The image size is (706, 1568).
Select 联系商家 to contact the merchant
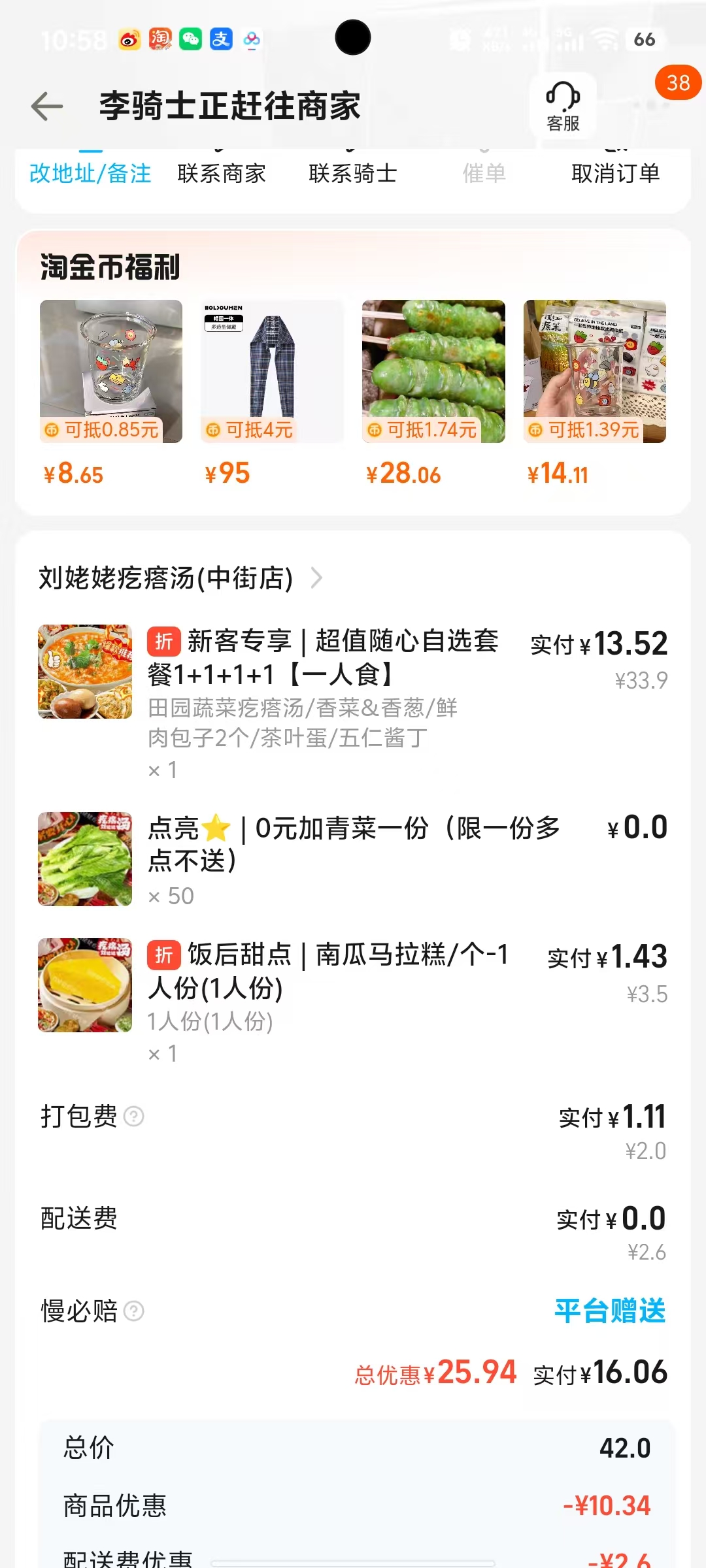click(x=222, y=173)
